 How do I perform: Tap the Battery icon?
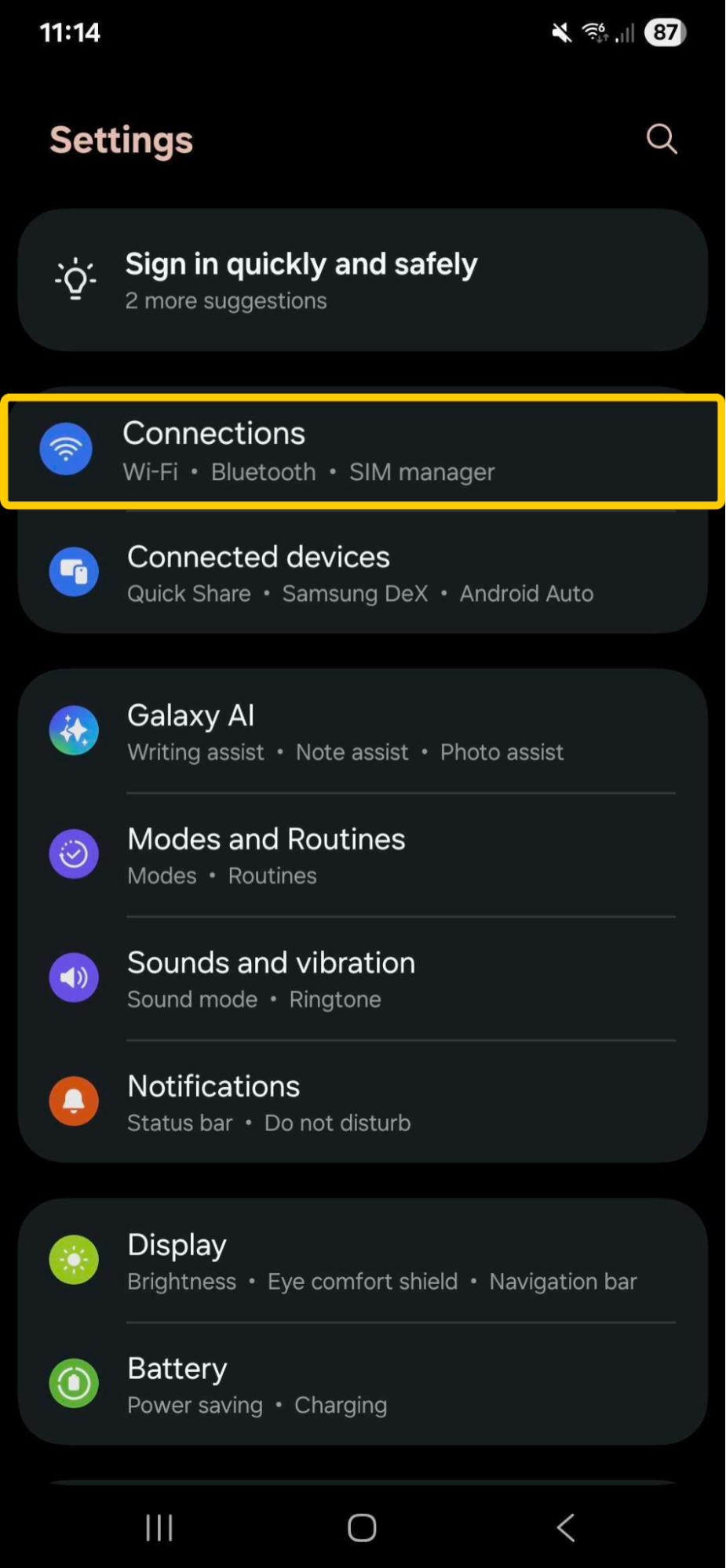pyautogui.click(x=73, y=1383)
